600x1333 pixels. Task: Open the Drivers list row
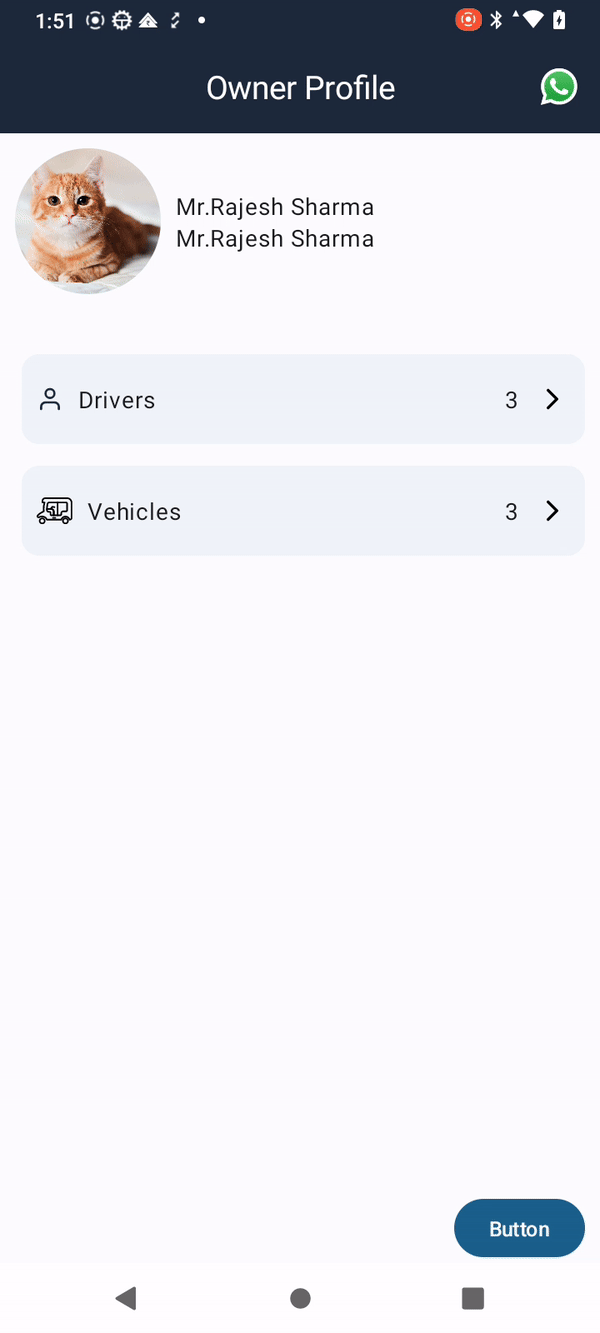(303, 399)
